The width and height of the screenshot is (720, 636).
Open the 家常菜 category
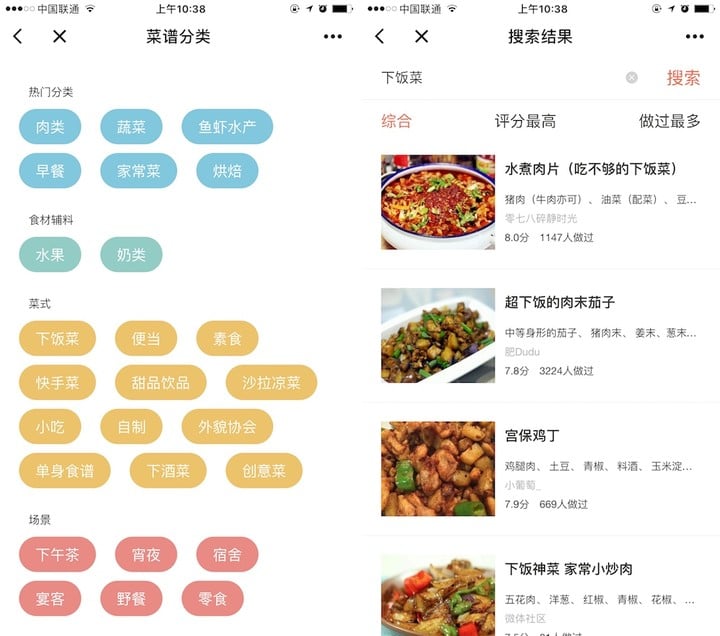tap(139, 171)
